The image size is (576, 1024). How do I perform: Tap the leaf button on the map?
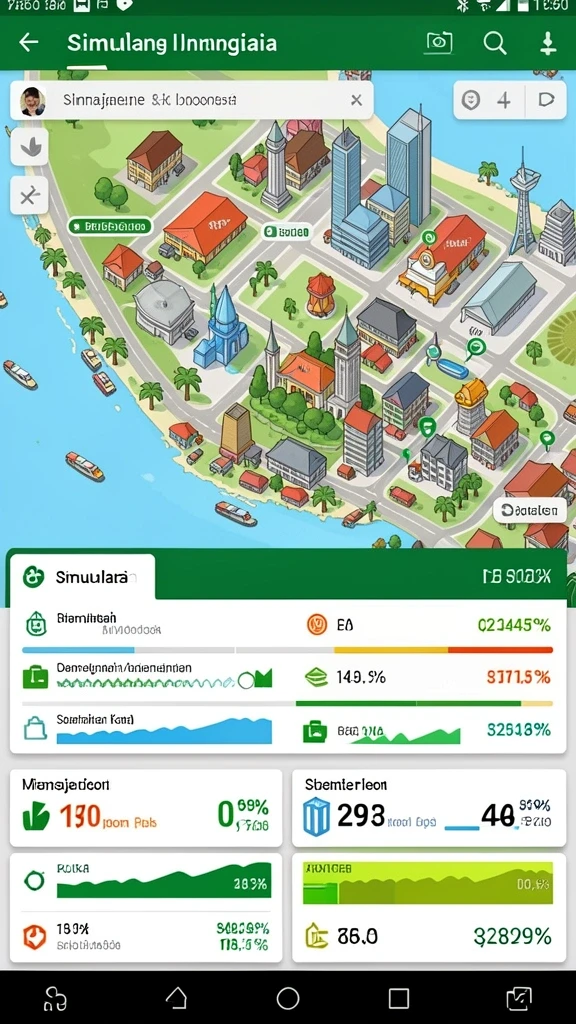click(x=29, y=146)
